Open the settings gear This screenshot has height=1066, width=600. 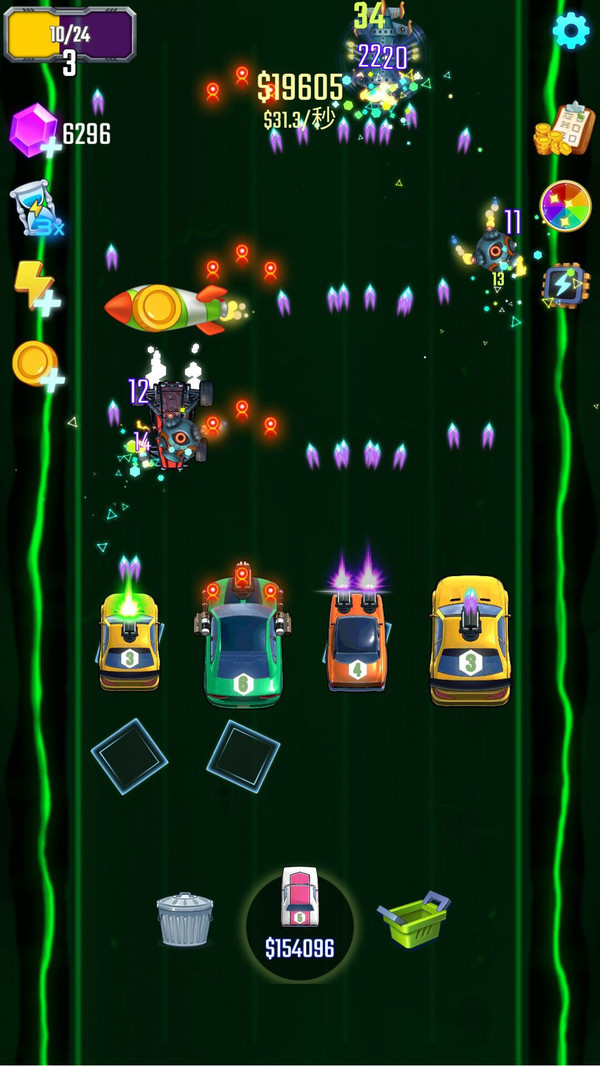571,30
